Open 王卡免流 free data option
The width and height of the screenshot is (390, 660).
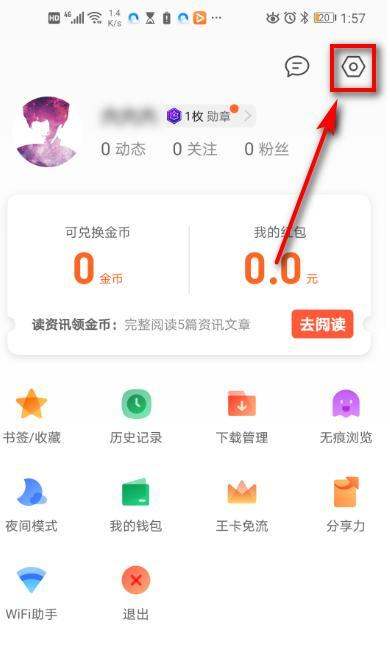pyautogui.click(x=241, y=504)
